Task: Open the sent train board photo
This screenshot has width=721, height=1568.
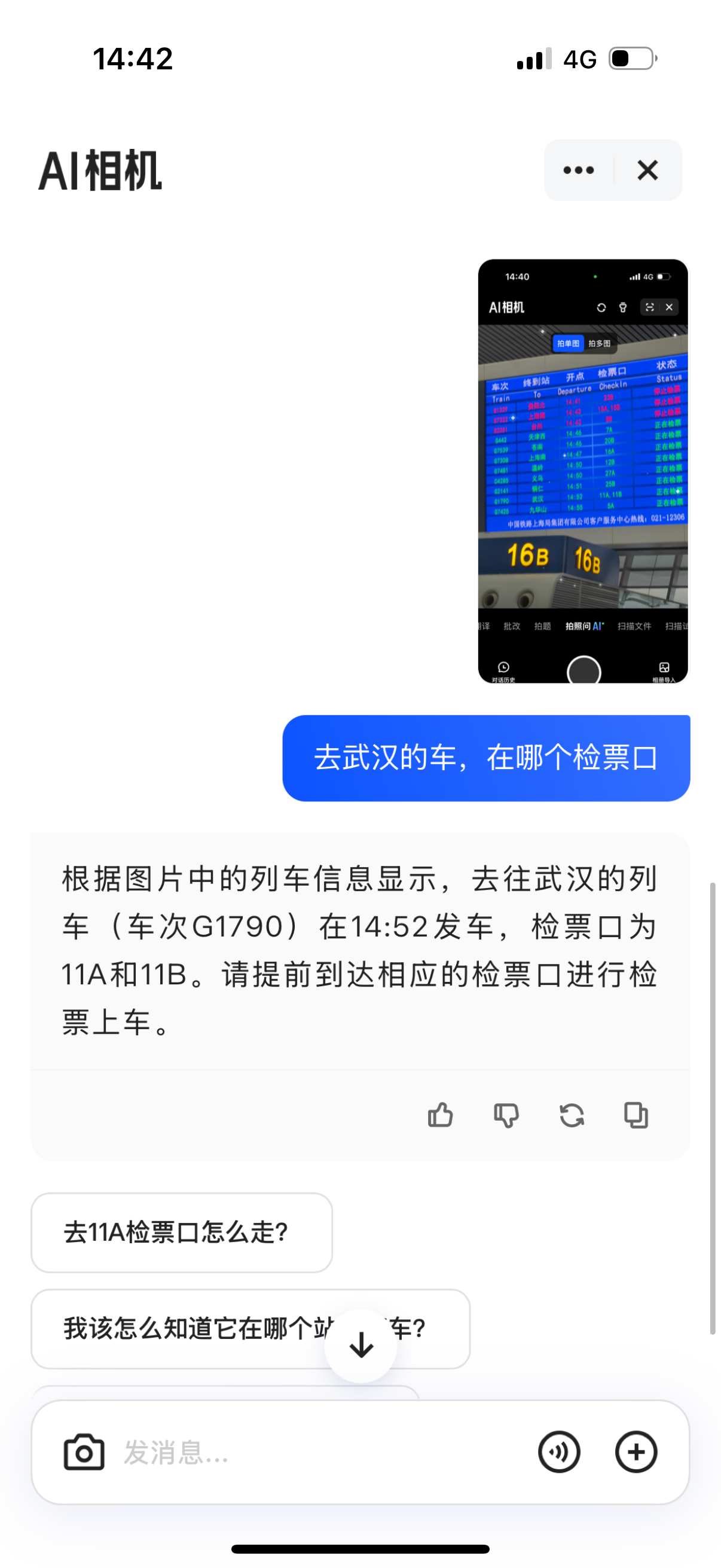Action: coord(583,471)
